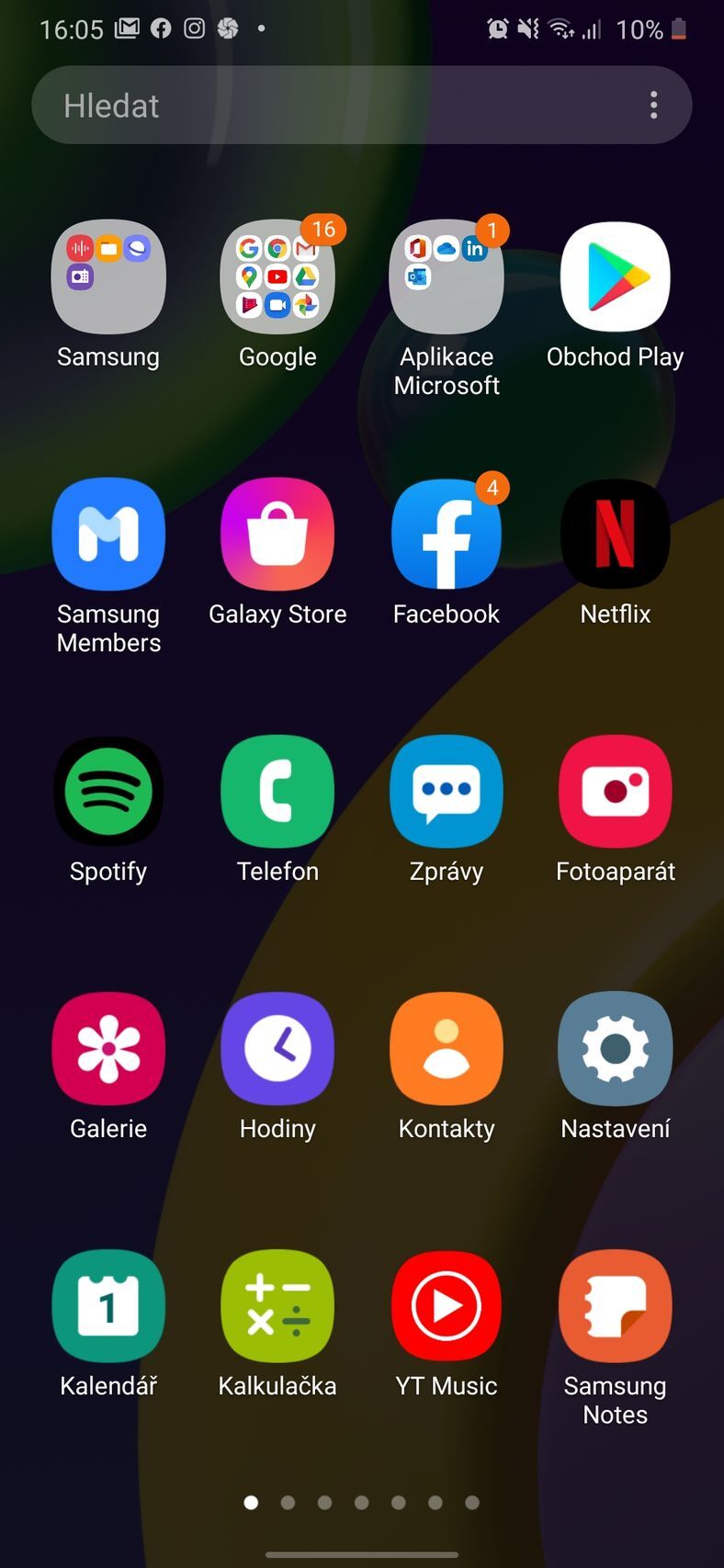Open the Fotoaparát camera app

(x=615, y=792)
